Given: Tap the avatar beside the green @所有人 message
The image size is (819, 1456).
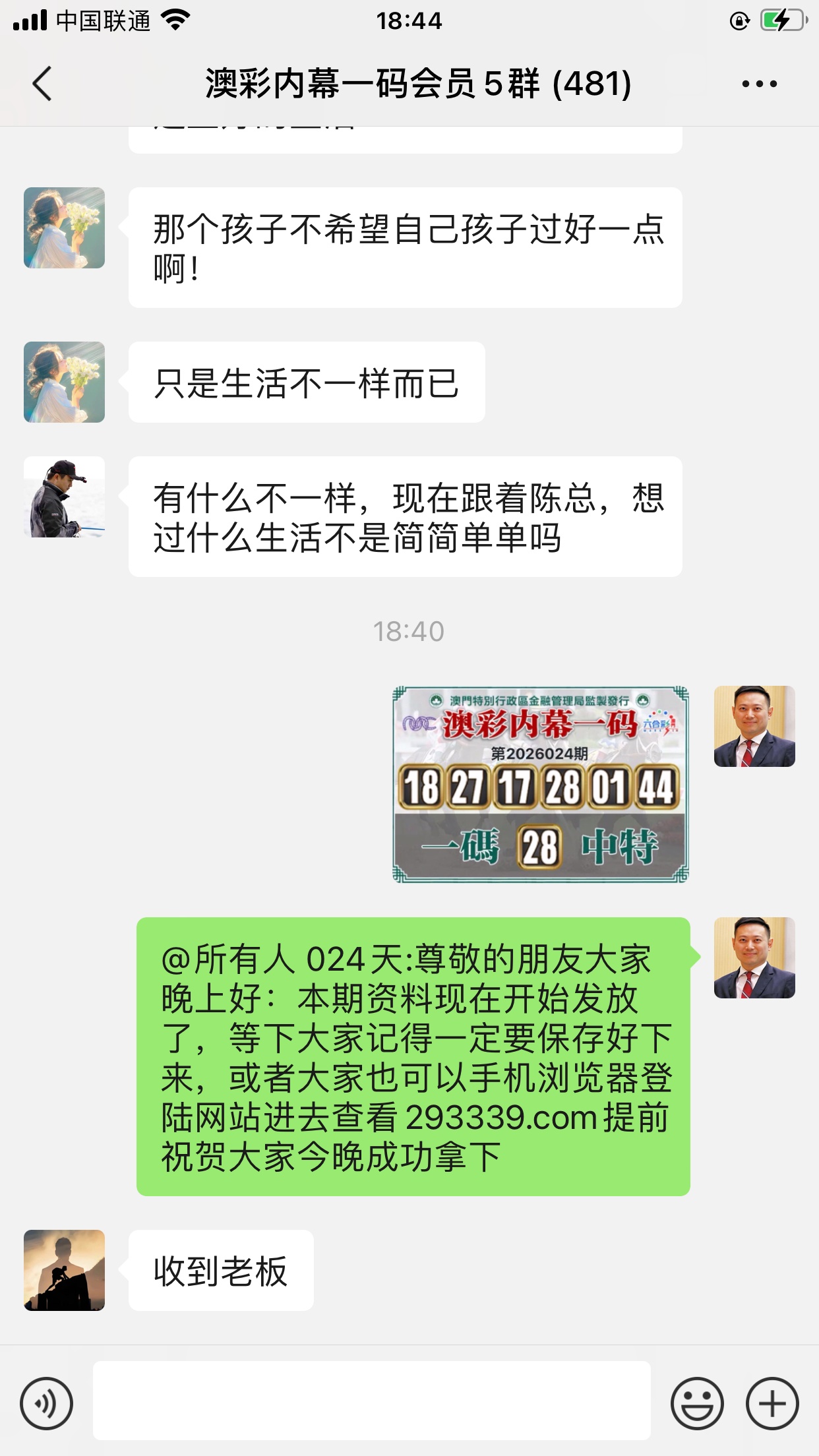Looking at the screenshot, I should [x=754, y=957].
